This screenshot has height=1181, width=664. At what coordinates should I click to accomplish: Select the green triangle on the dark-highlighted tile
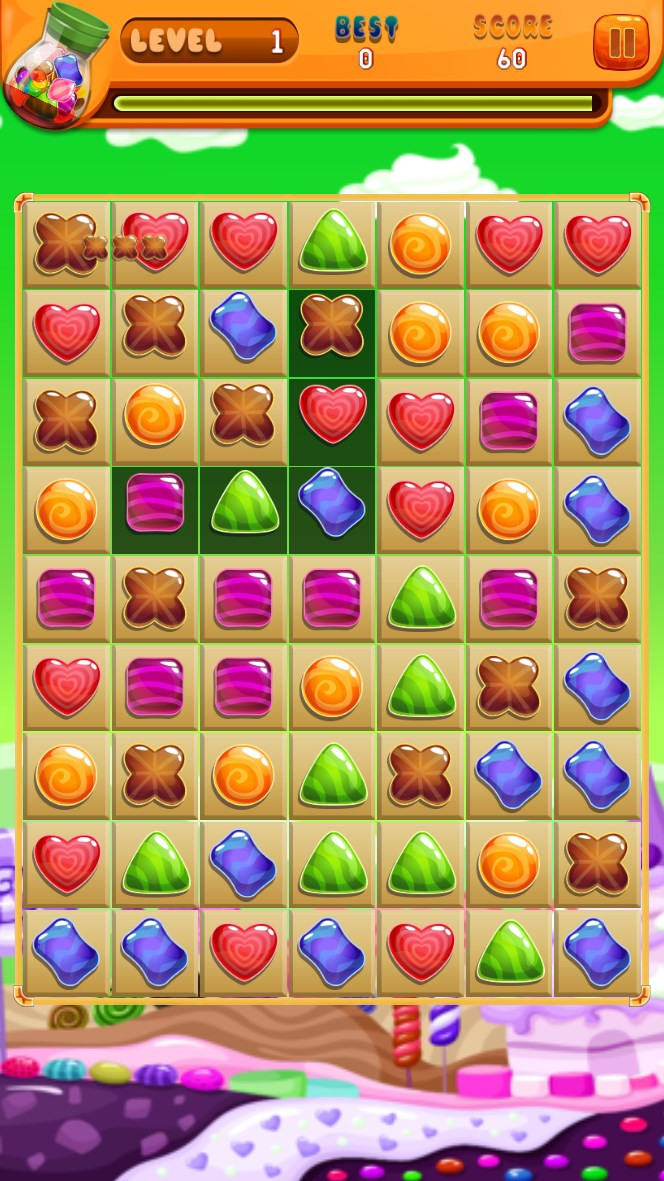[x=244, y=502]
